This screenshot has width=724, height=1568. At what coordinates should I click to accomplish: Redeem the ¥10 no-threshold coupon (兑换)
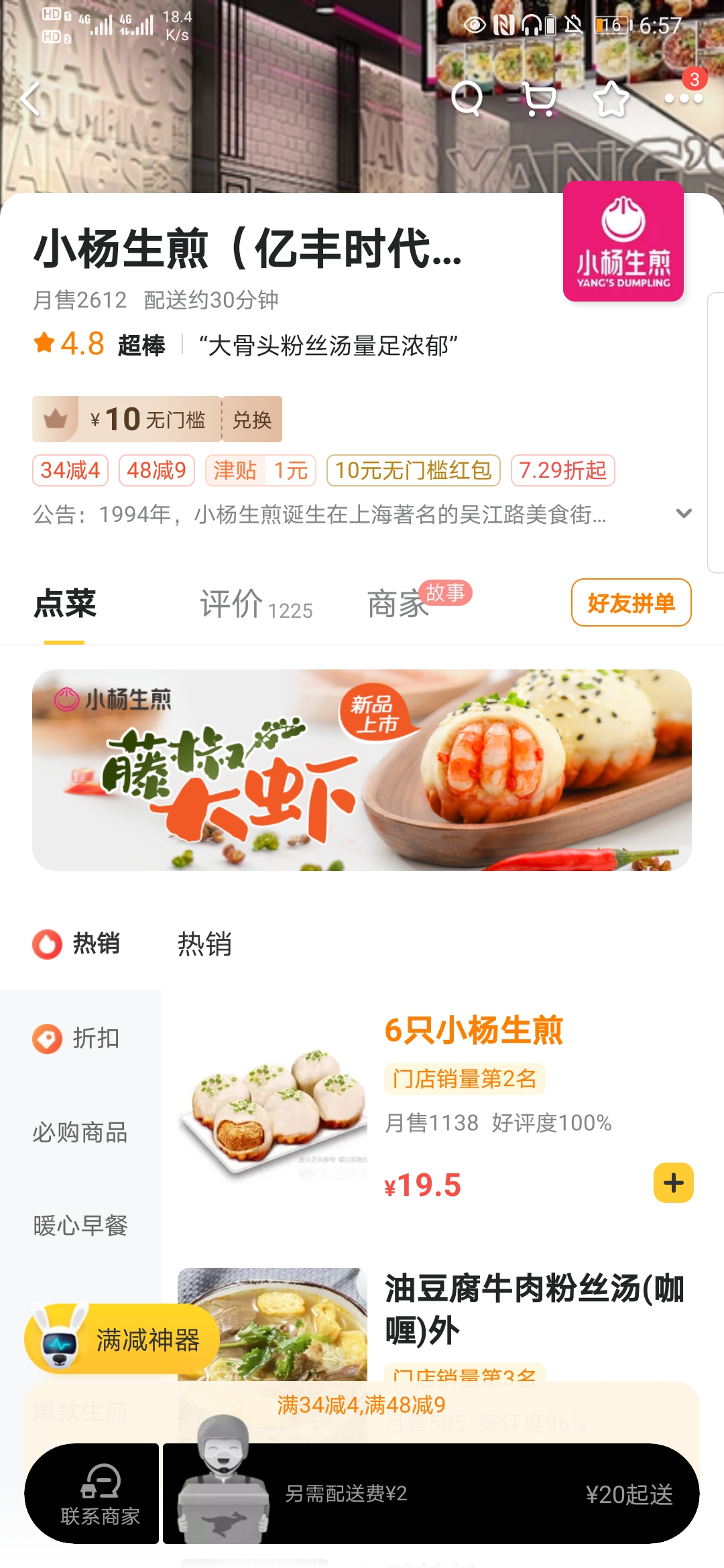click(252, 419)
